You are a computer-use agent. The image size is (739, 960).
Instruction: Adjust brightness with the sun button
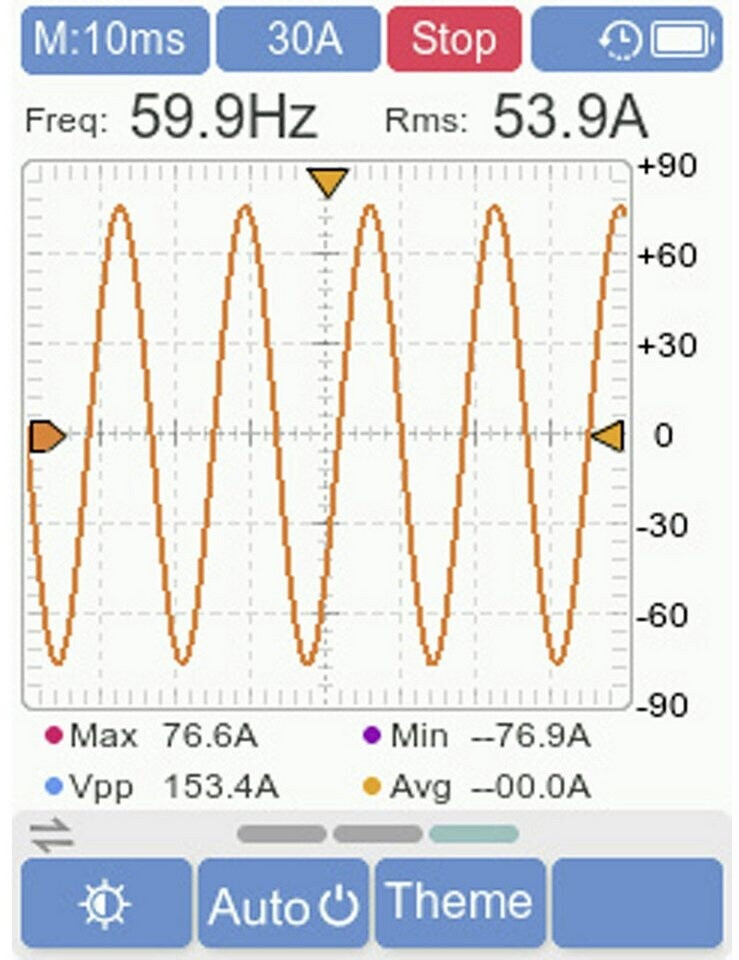106,903
